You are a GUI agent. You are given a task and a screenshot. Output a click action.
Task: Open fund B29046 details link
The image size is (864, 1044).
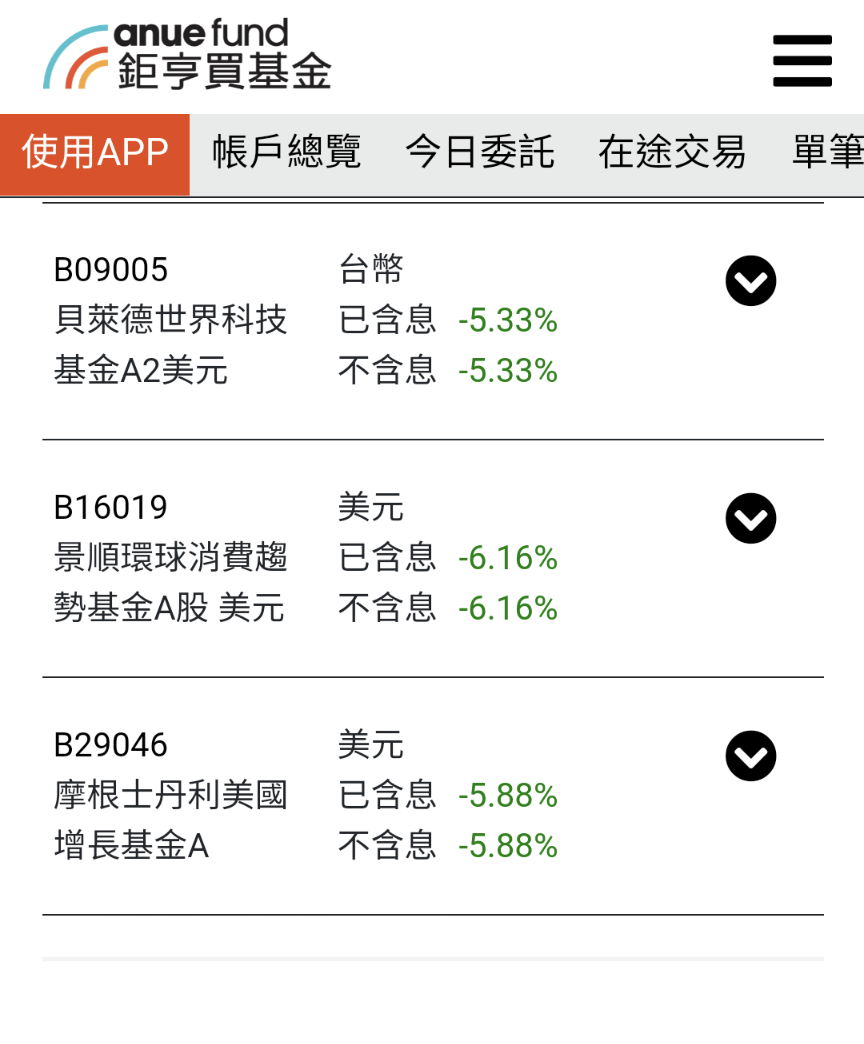[x=113, y=744]
